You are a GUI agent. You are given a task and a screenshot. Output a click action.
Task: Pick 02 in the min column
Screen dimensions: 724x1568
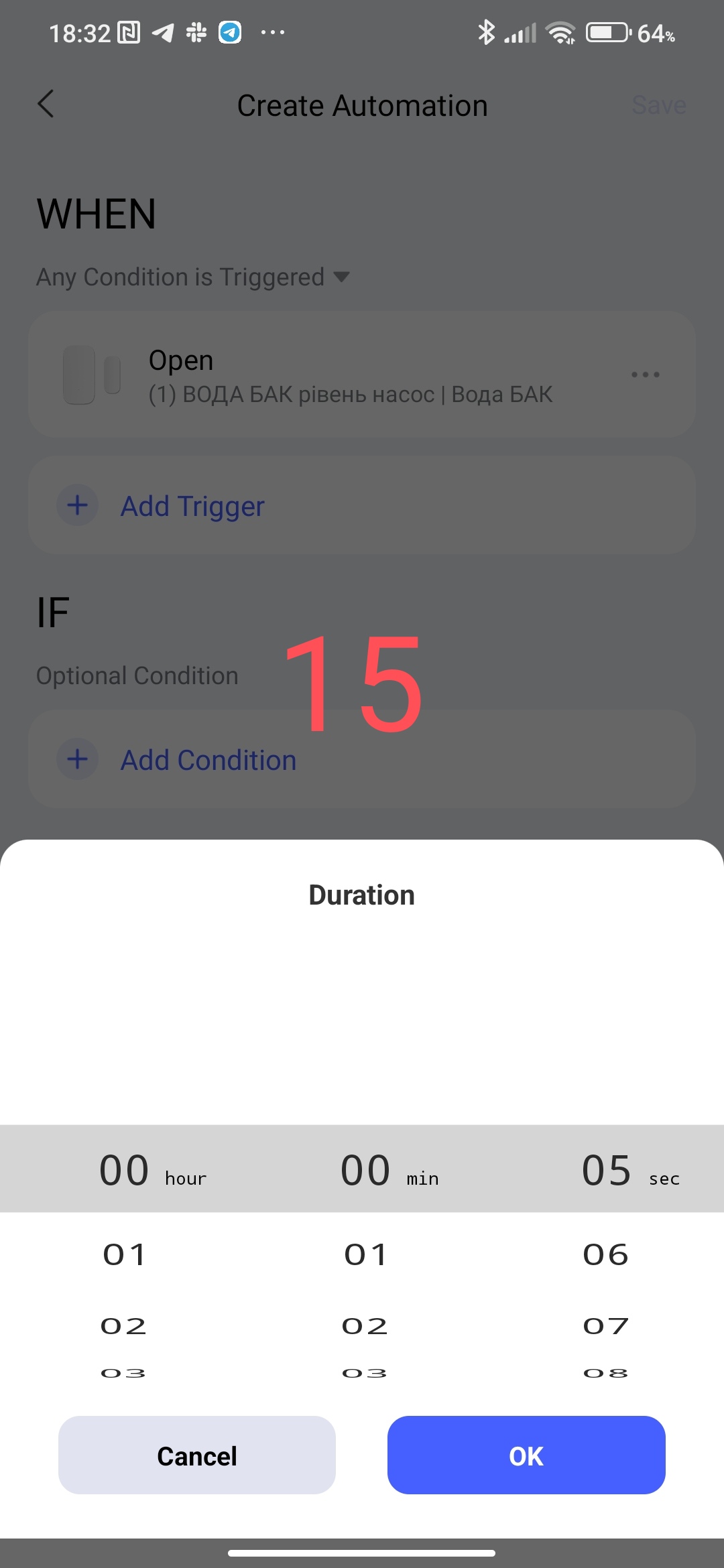pyautogui.click(x=365, y=1325)
